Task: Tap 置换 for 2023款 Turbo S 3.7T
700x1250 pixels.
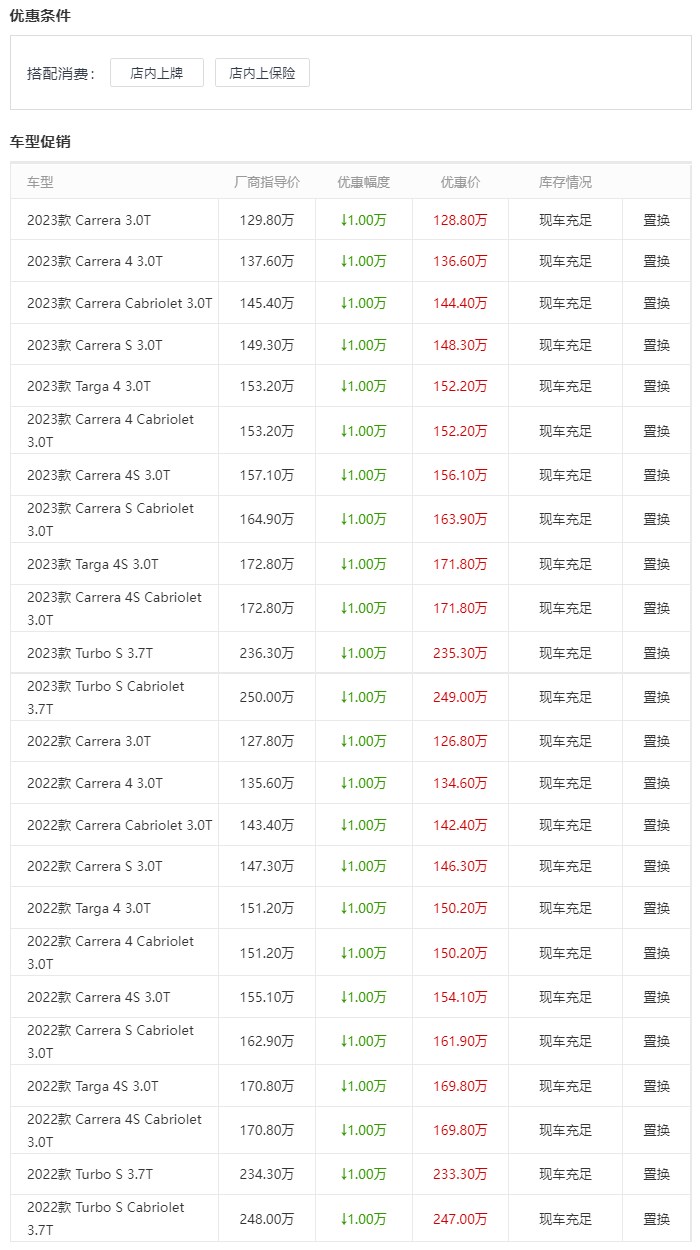Action: tap(657, 653)
